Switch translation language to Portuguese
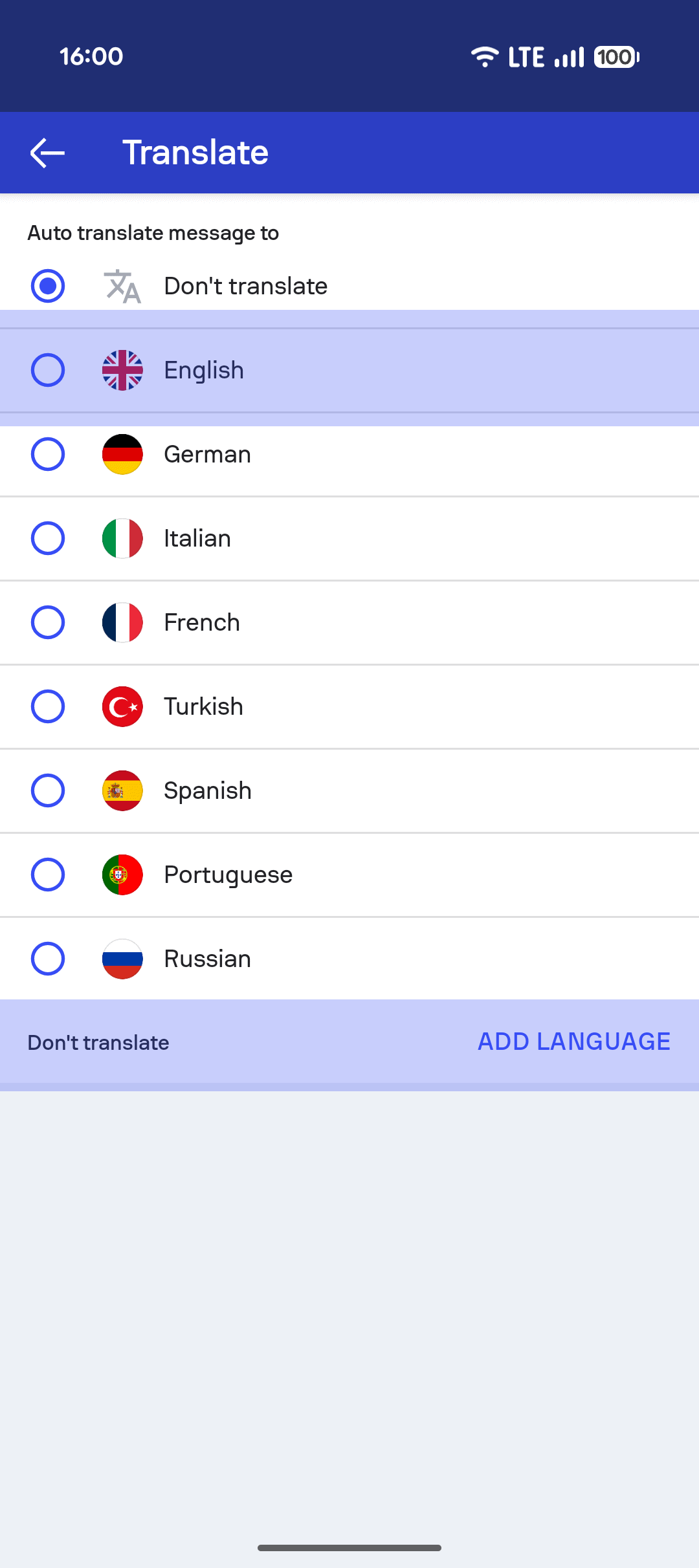The height and width of the screenshot is (1568, 699). point(48,875)
